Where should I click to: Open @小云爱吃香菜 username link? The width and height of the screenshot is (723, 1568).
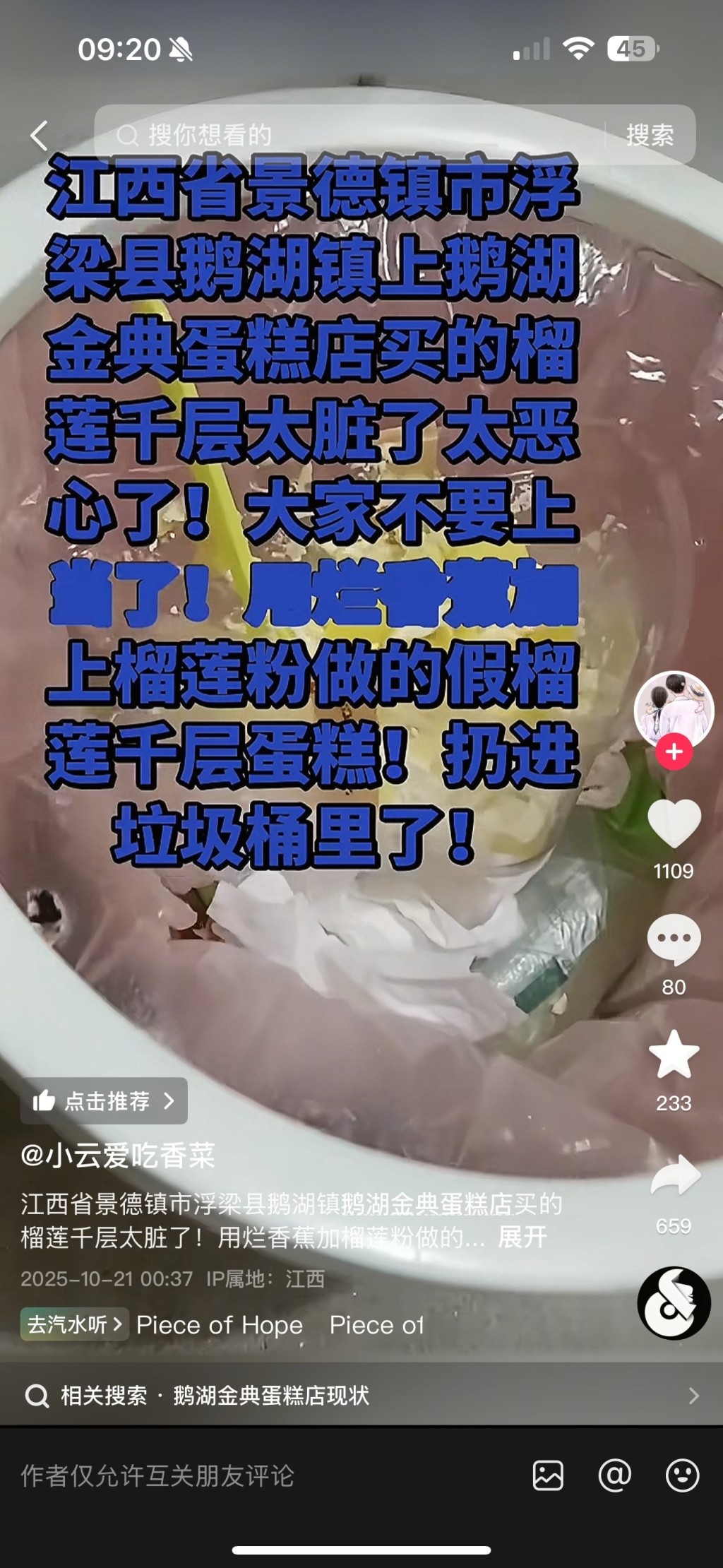click(118, 1156)
